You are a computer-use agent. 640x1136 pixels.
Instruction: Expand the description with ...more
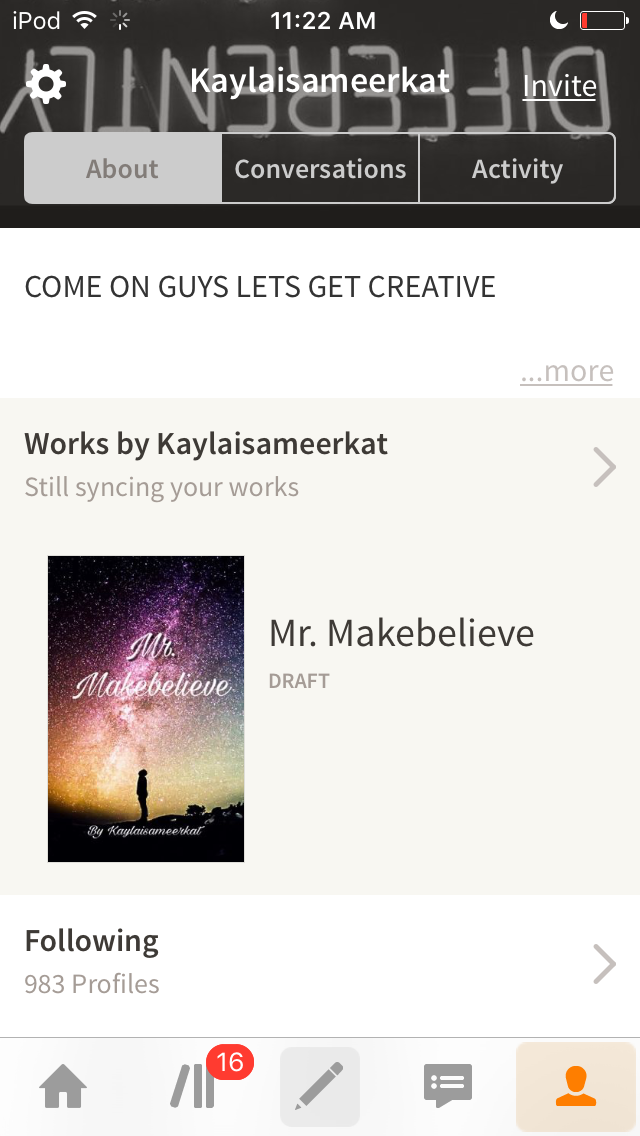click(566, 372)
